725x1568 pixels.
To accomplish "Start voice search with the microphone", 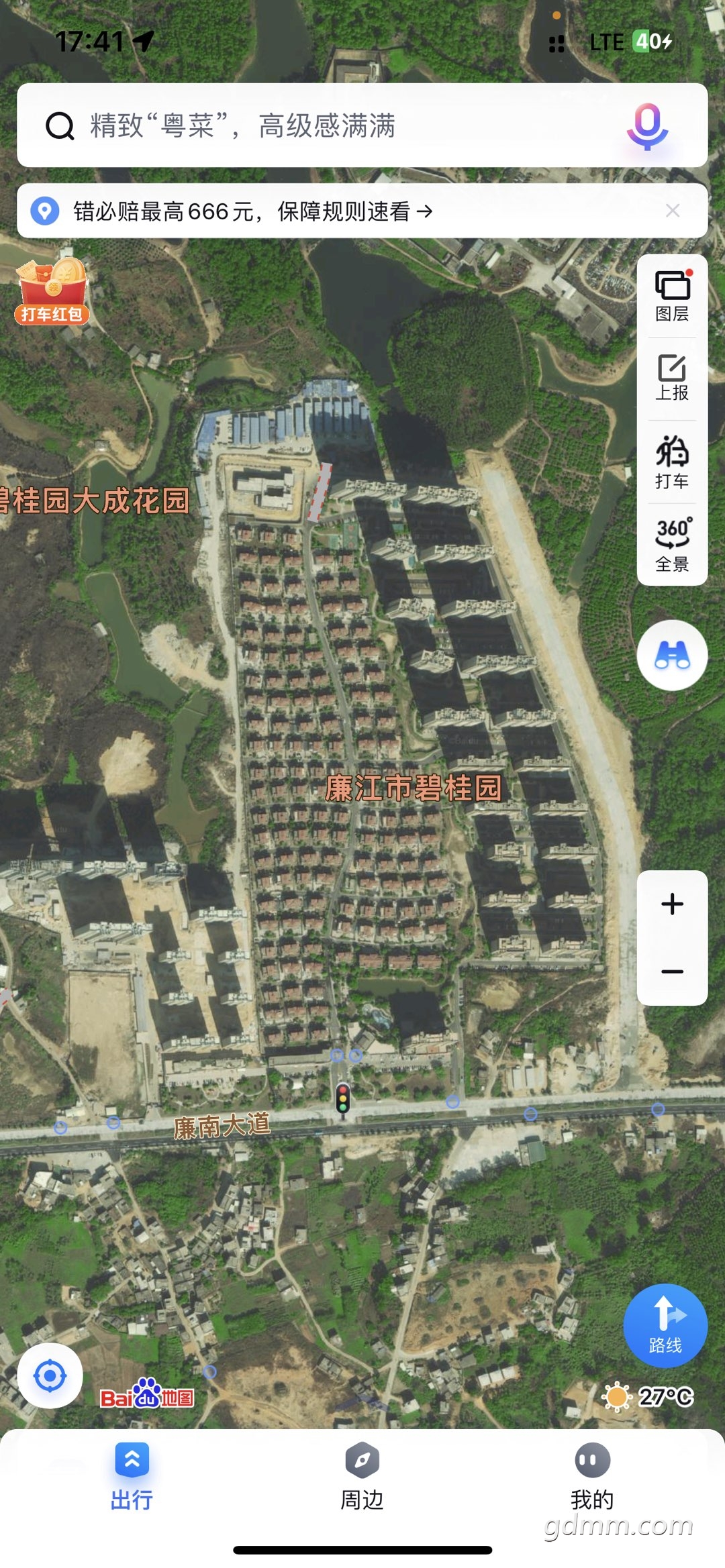I will [x=647, y=125].
